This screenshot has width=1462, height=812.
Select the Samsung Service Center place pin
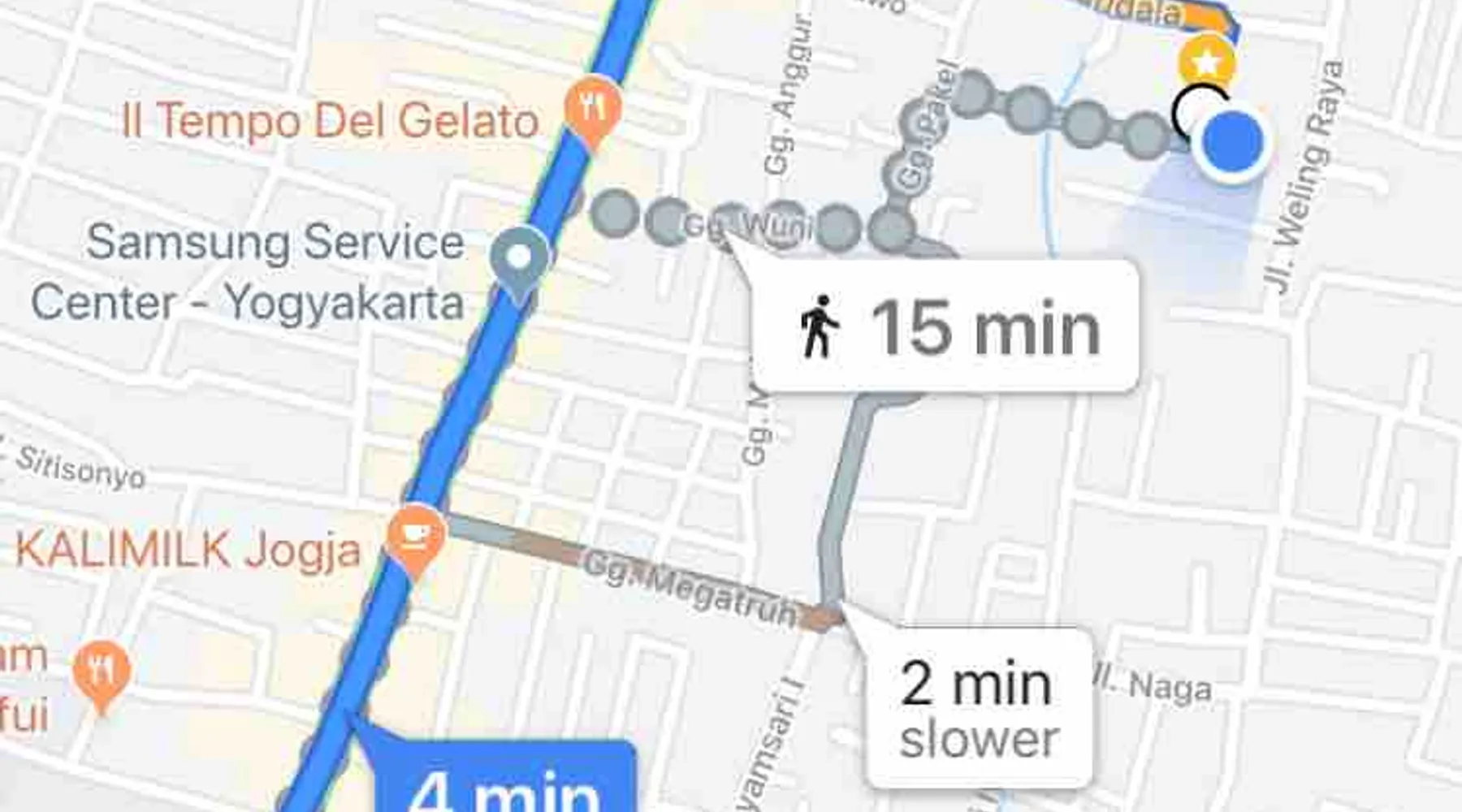[x=520, y=259]
